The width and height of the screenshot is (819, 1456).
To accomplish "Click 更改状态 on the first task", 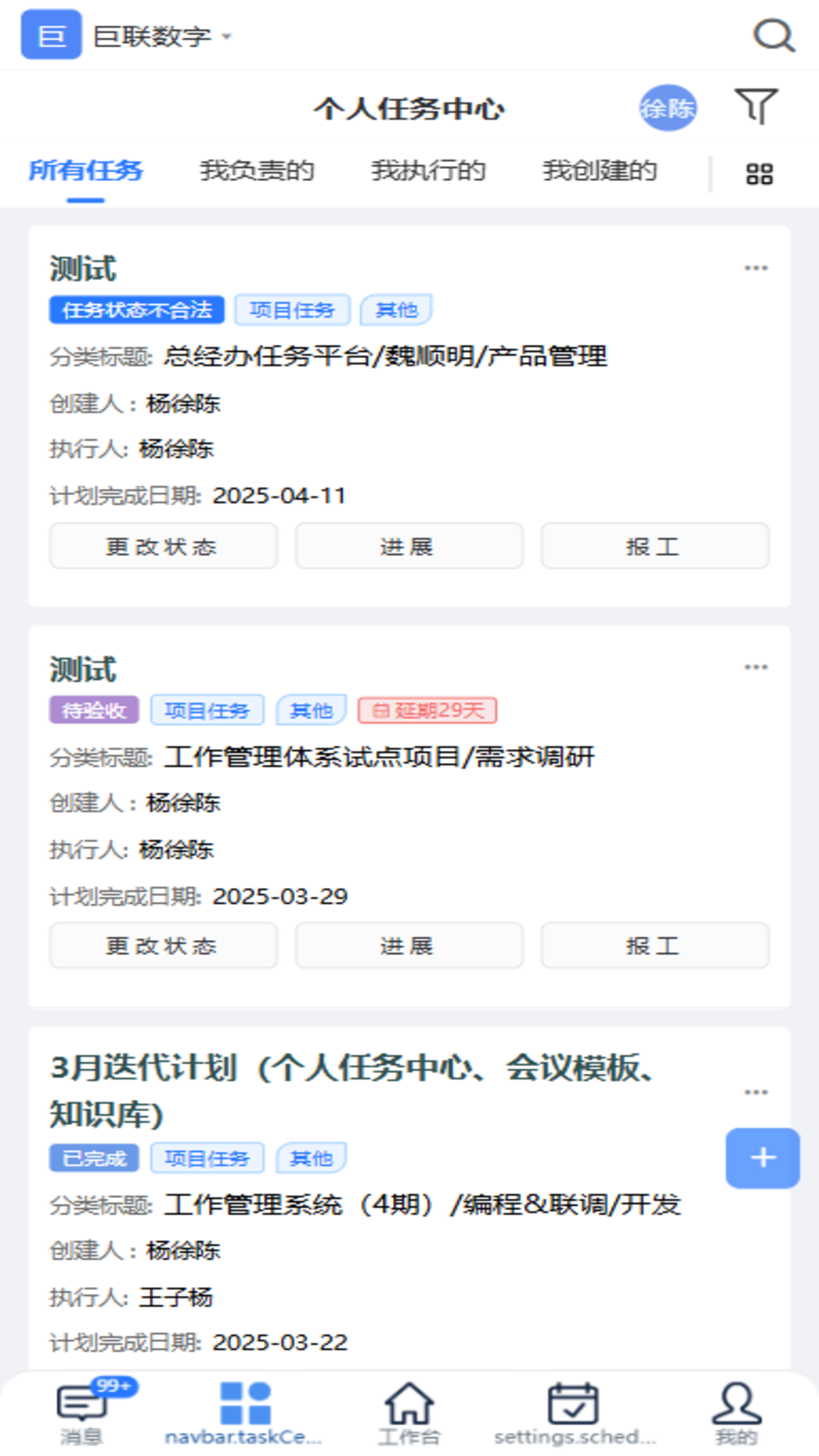I will pos(163,545).
